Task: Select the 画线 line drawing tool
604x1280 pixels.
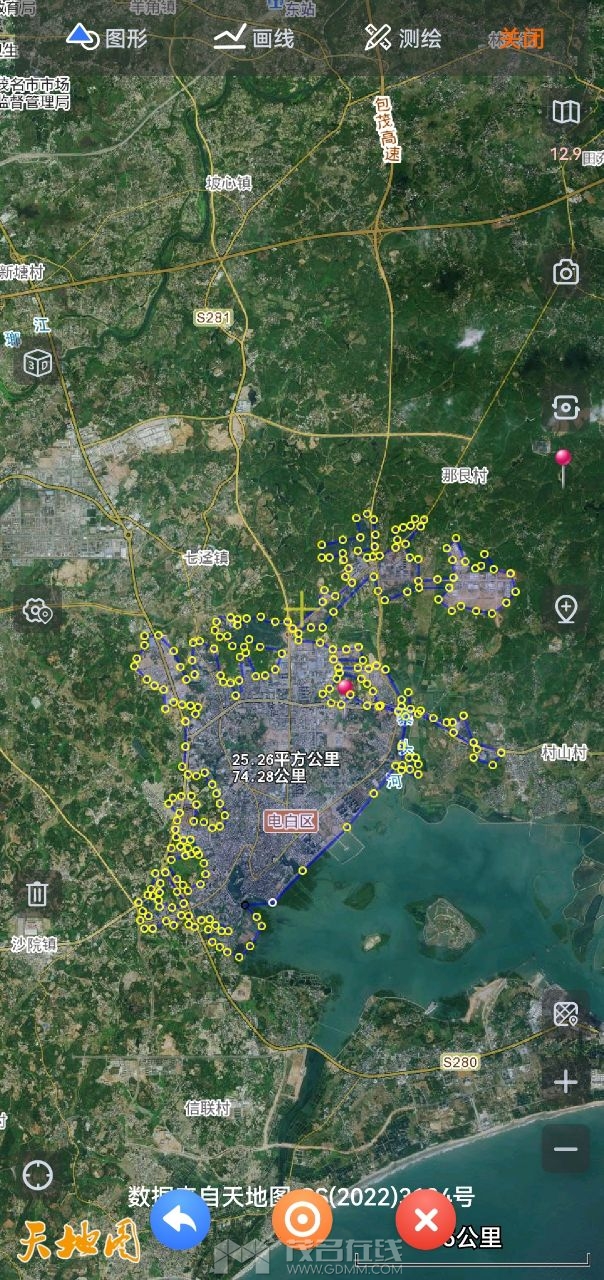Action: coord(254,38)
